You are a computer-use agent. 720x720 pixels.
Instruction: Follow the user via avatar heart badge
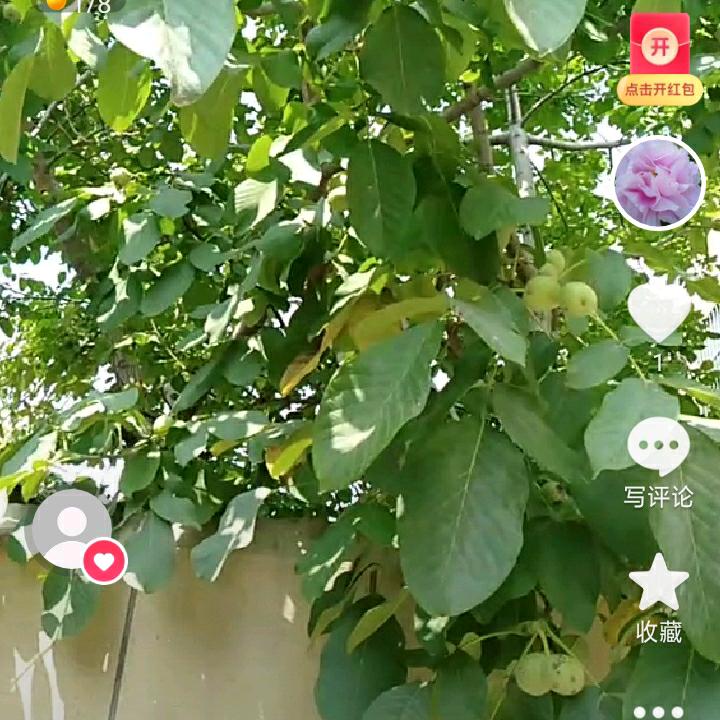point(104,561)
